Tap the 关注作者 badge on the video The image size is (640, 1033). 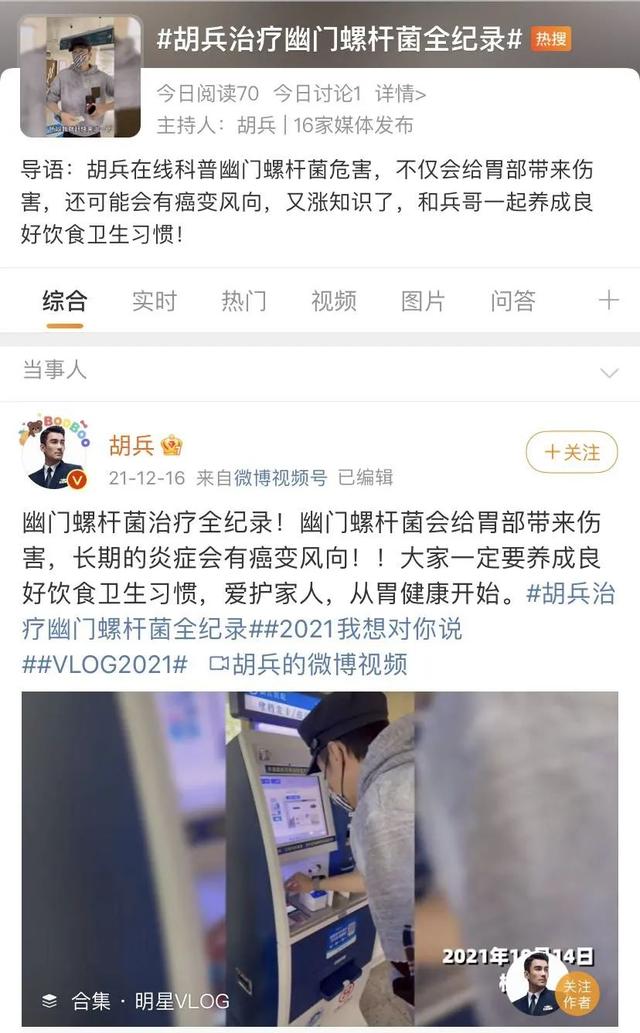pyautogui.click(x=576, y=994)
